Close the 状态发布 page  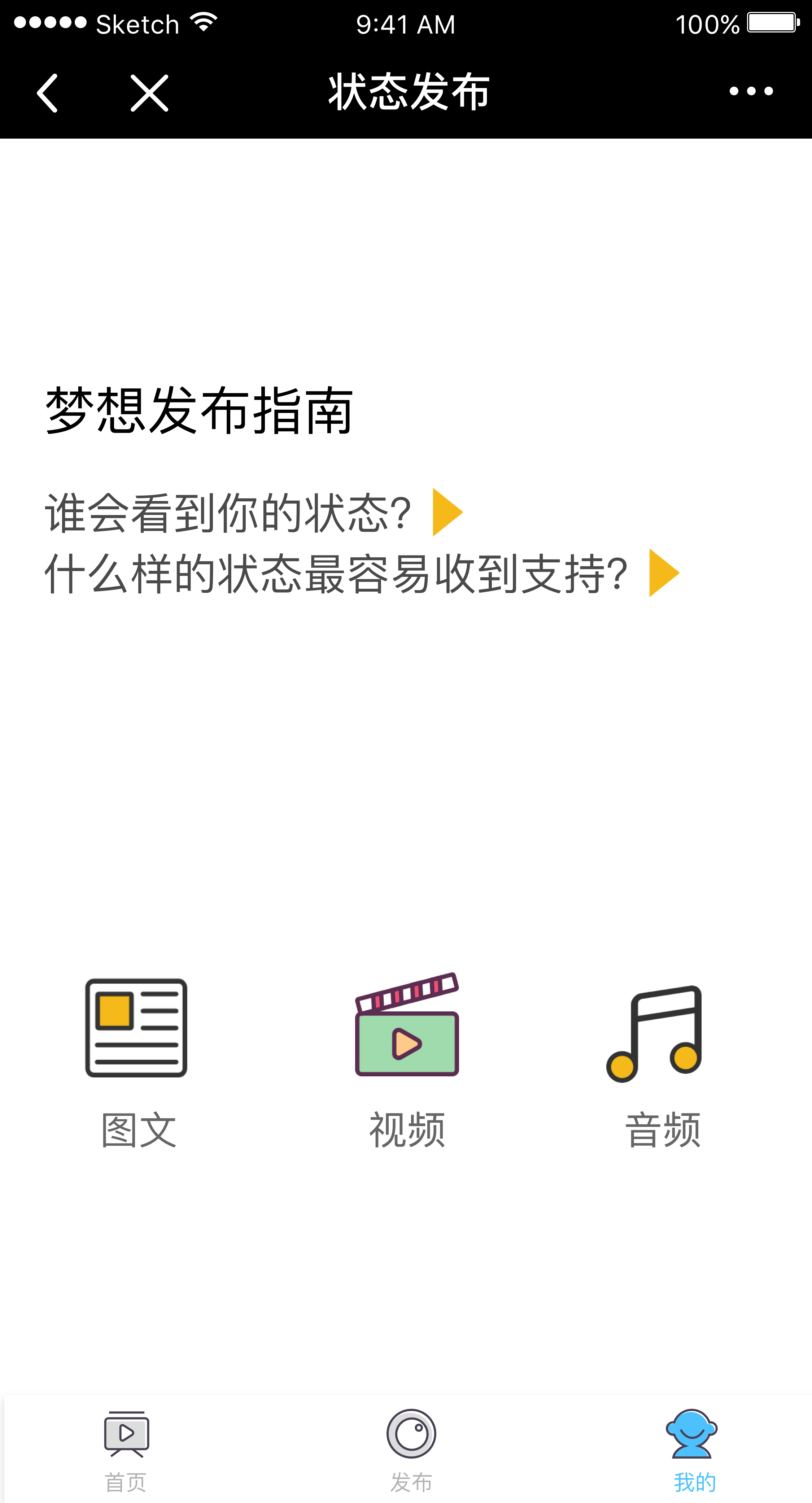click(x=149, y=93)
